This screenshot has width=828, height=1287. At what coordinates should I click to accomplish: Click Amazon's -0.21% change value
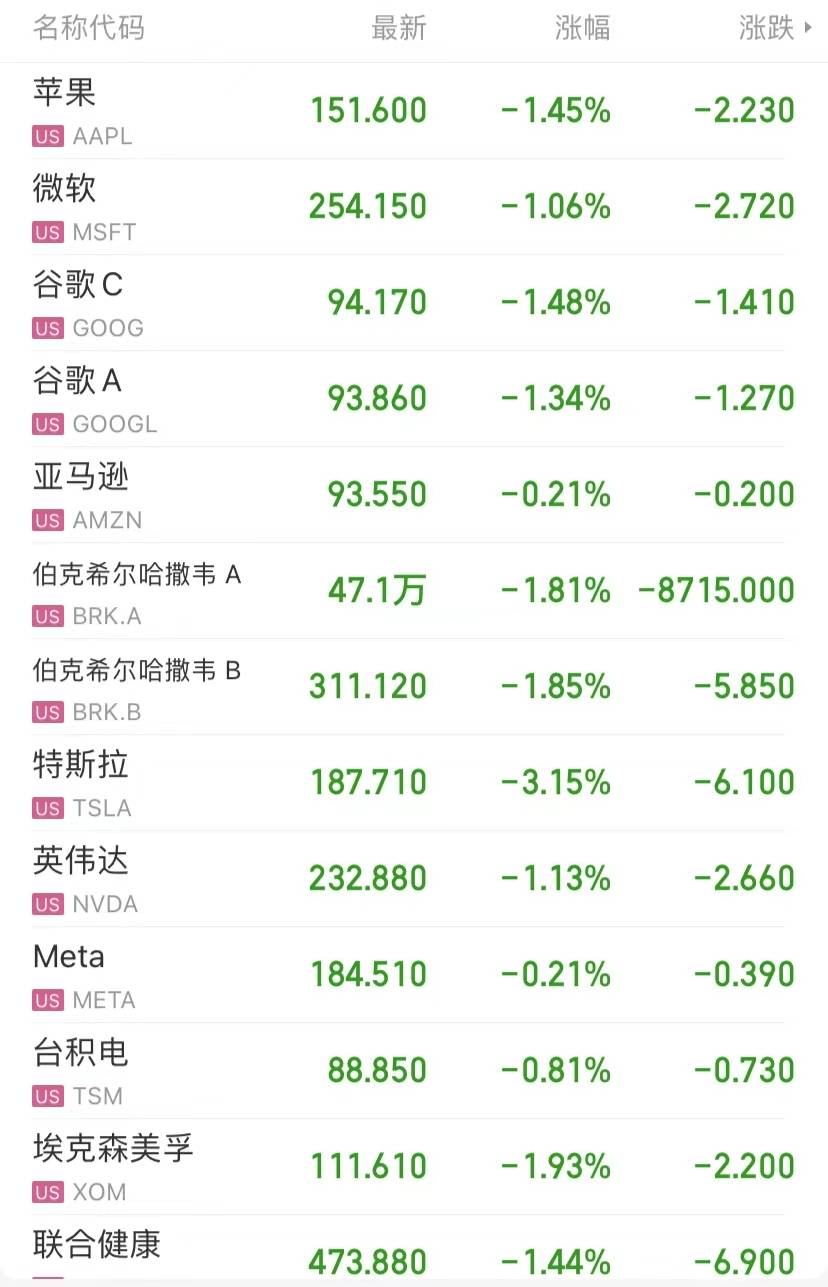557,493
